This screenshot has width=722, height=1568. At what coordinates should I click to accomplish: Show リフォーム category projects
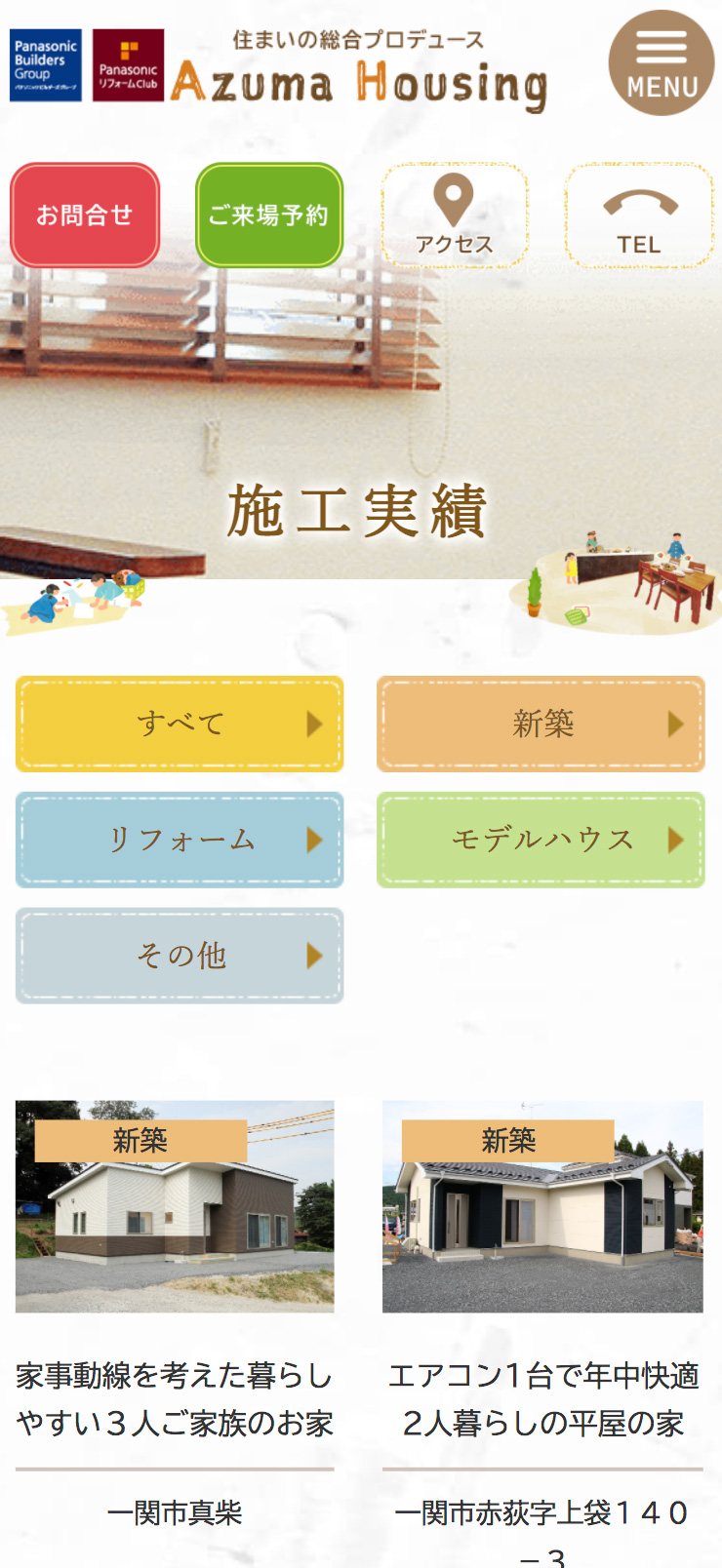pyautogui.click(x=180, y=840)
